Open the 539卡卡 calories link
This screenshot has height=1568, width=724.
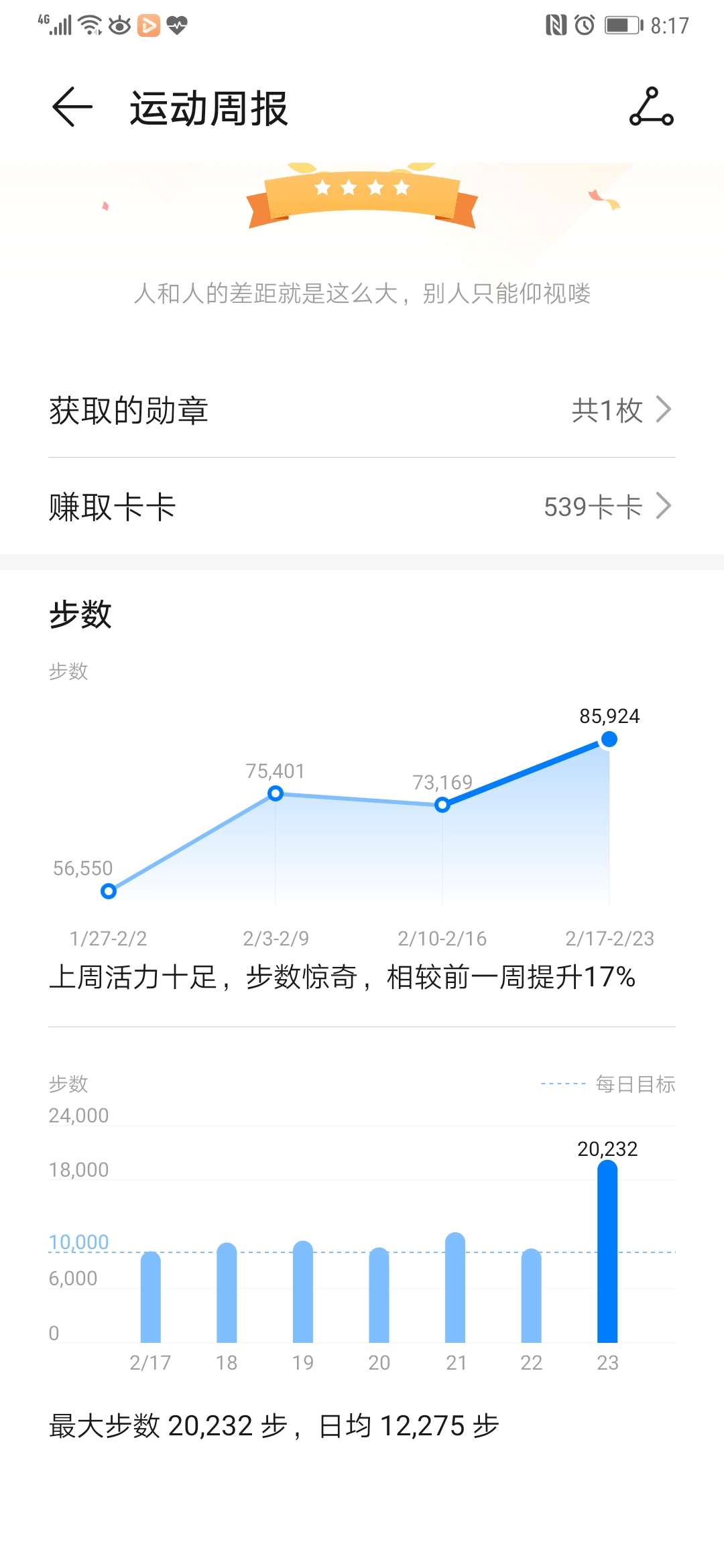point(593,507)
